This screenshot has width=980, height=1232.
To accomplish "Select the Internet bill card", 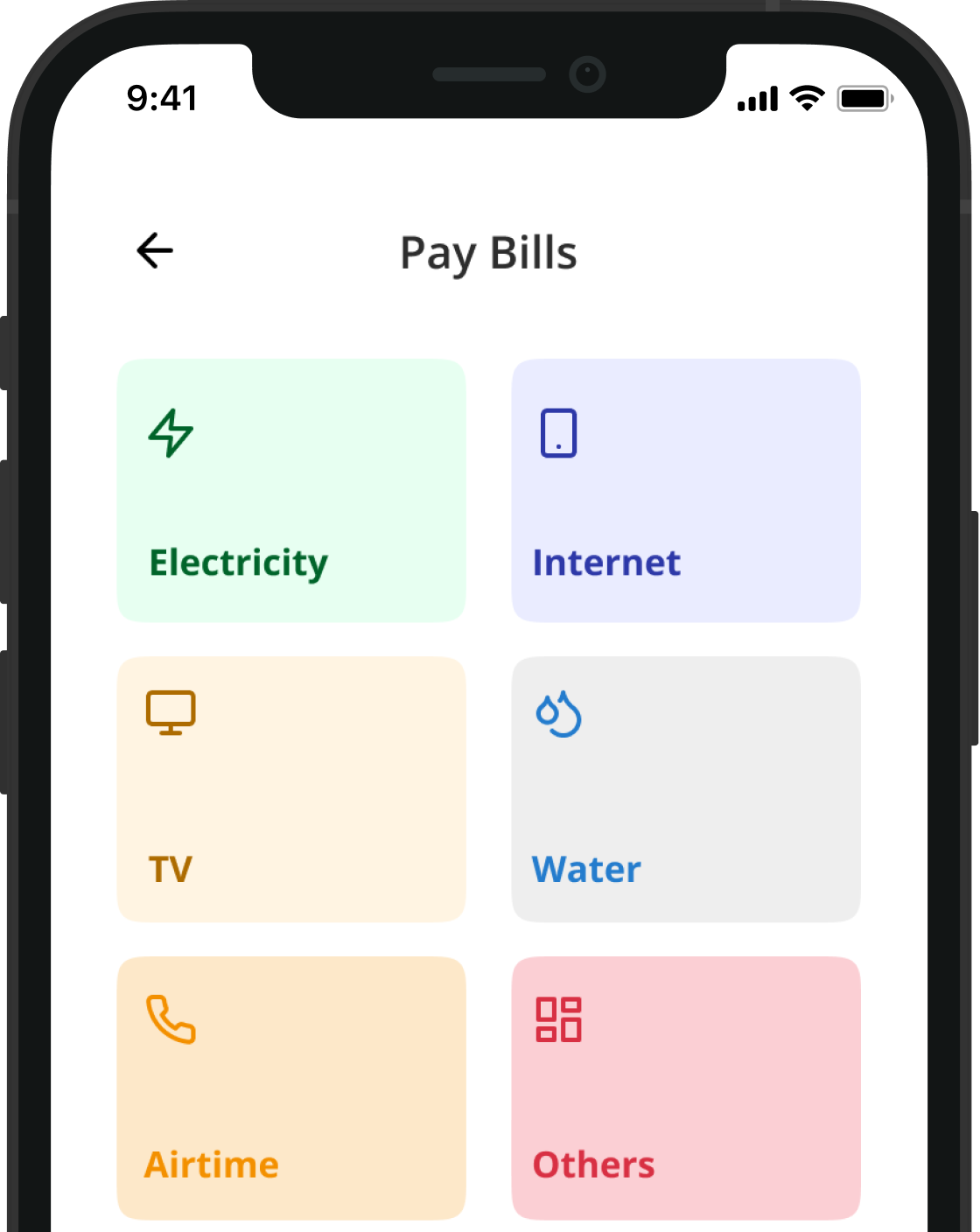I will [x=685, y=490].
